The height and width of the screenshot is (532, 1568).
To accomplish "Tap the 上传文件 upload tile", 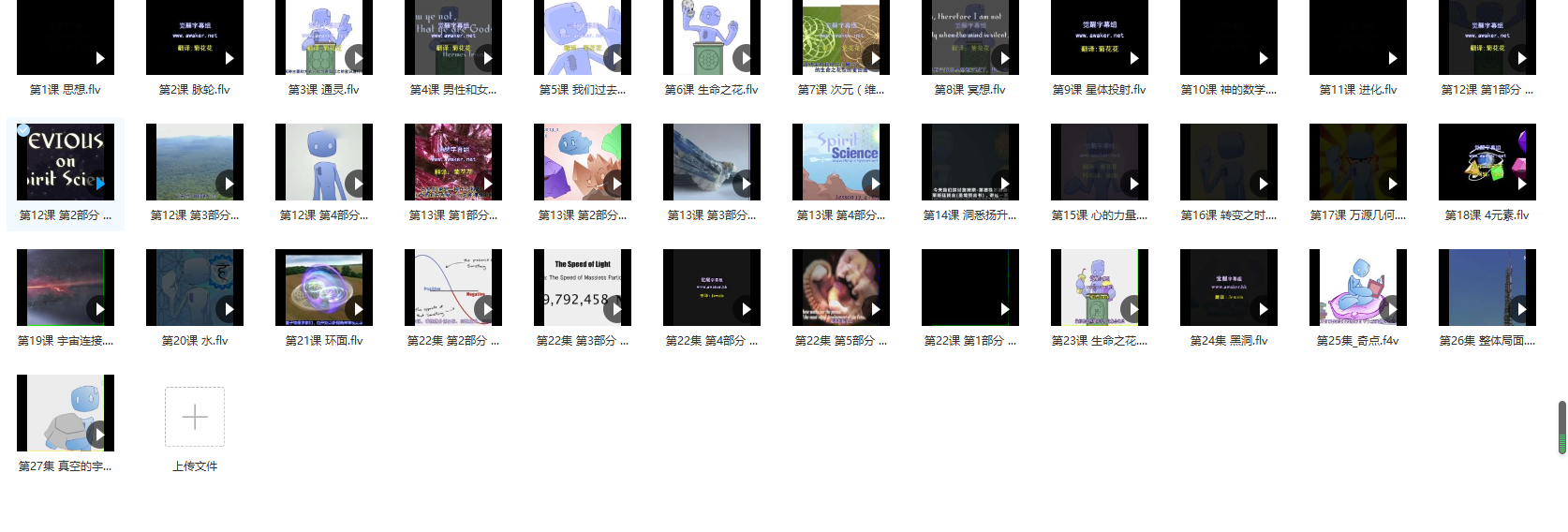I will (x=195, y=417).
